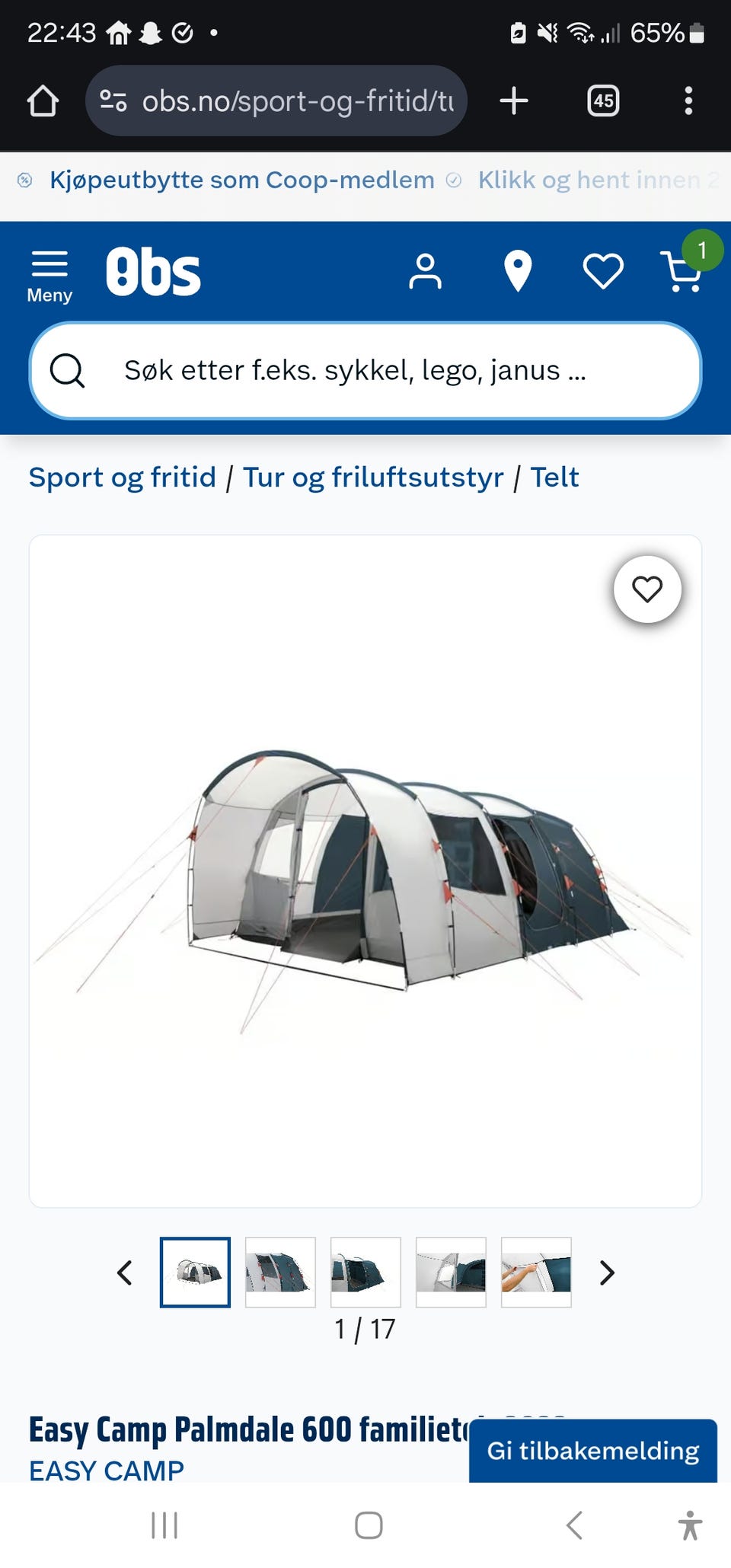Image resolution: width=731 pixels, height=1568 pixels.
Task: Open Tur og friluftsutstyr breadcrumb
Action: click(372, 477)
